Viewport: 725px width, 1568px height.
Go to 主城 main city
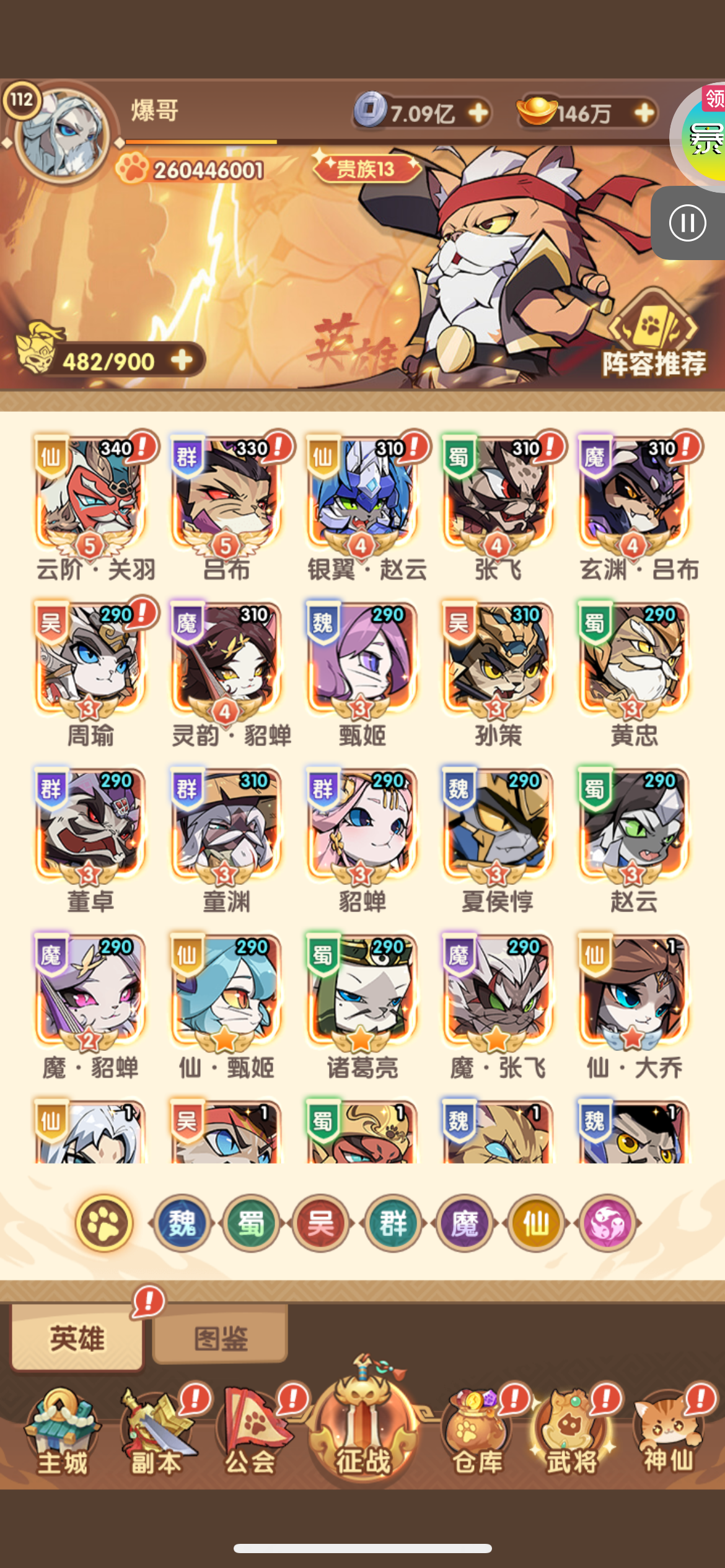tap(62, 1434)
